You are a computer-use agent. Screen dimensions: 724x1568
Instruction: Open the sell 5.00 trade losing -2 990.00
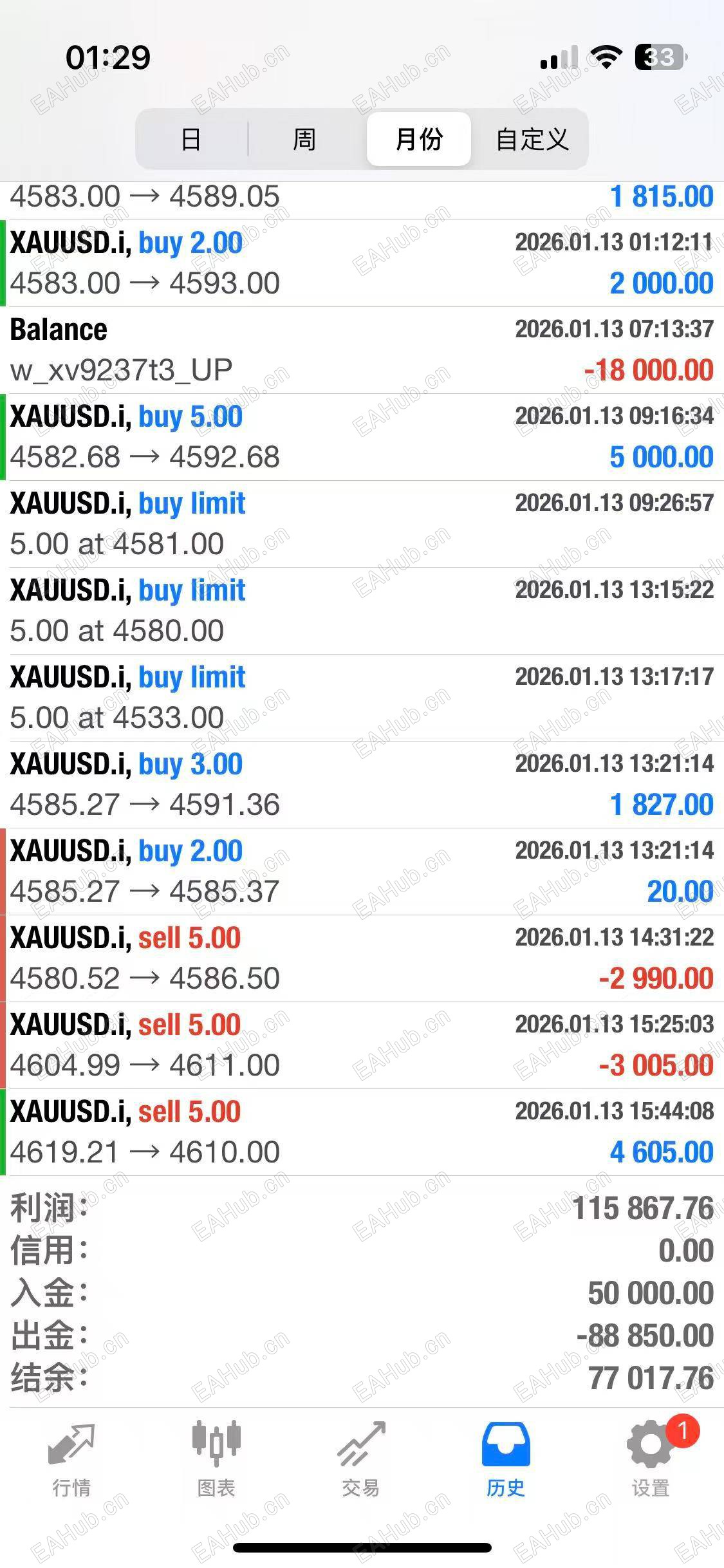[x=362, y=958]
